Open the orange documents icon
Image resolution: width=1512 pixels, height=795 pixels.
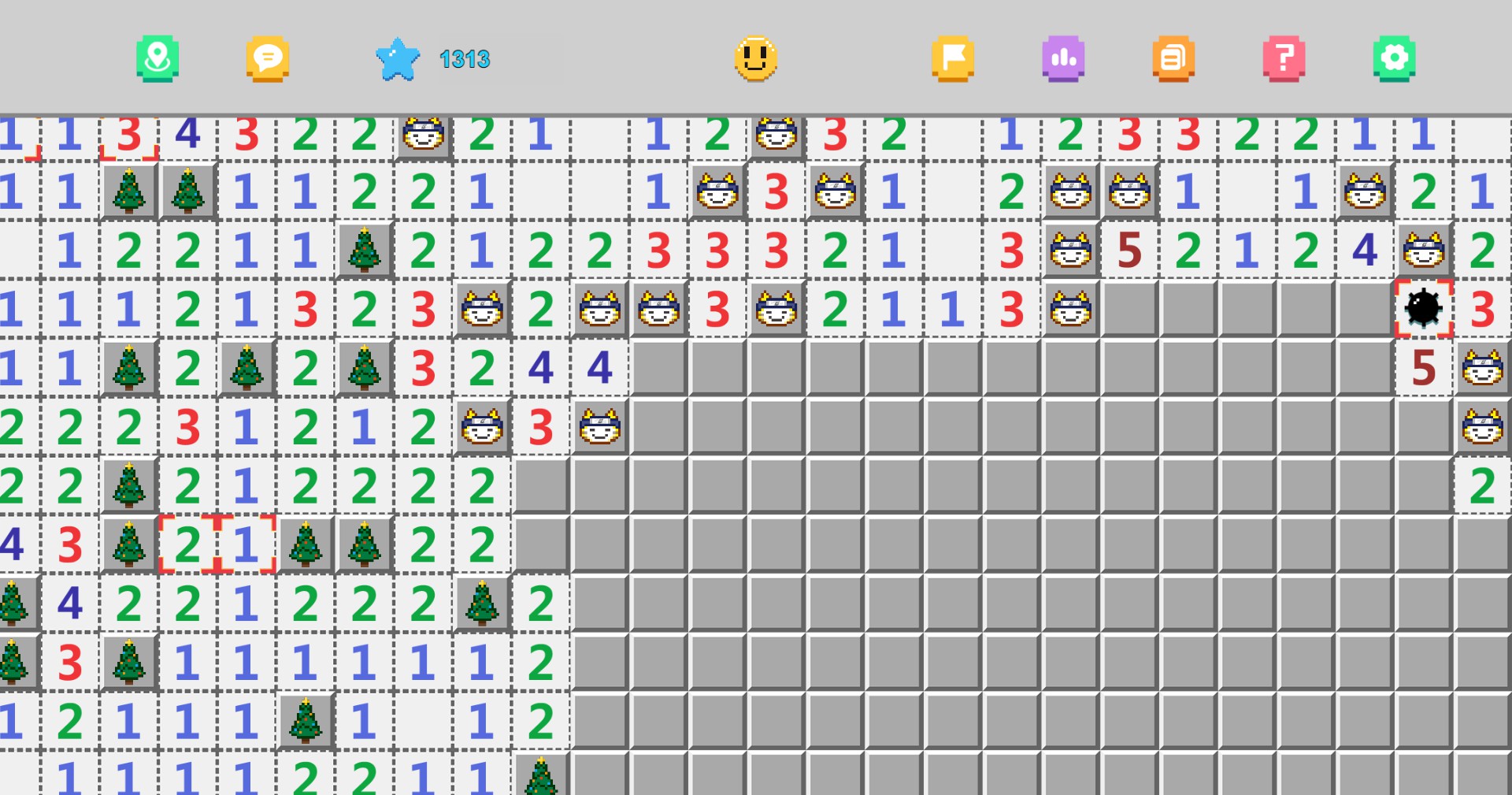pos(1173,58)
